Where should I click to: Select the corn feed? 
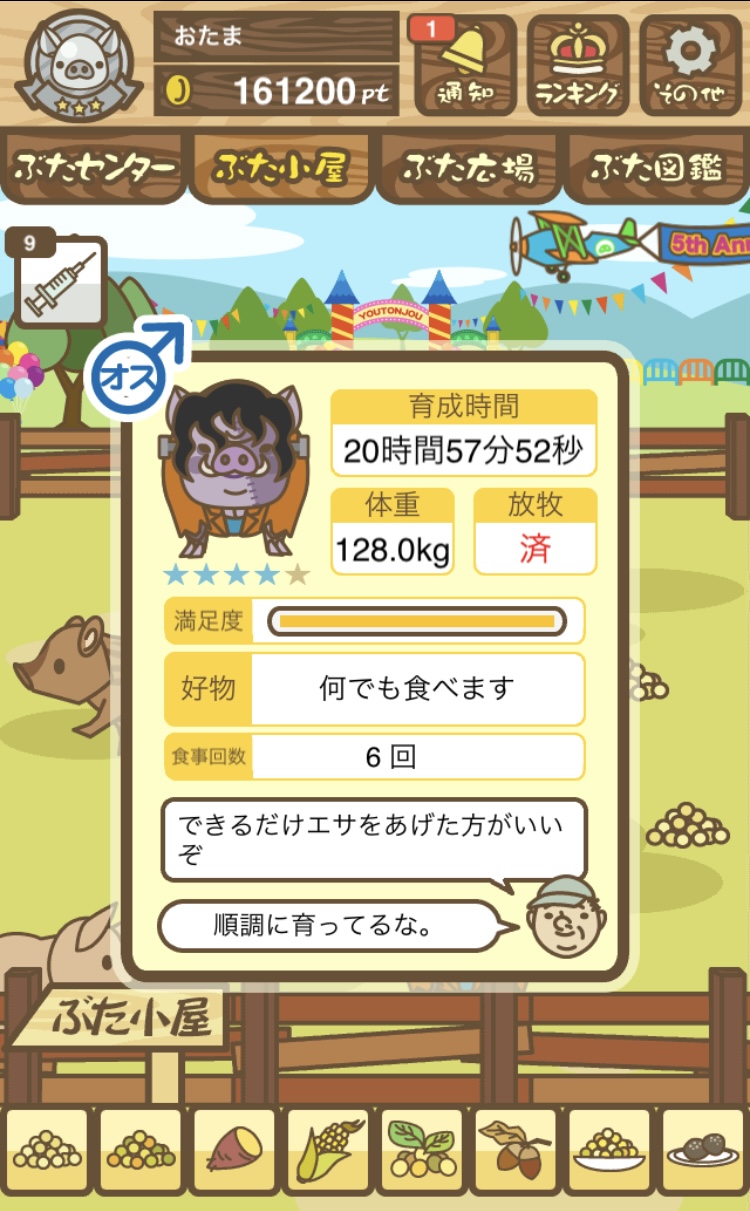(x=328, y=1151)
